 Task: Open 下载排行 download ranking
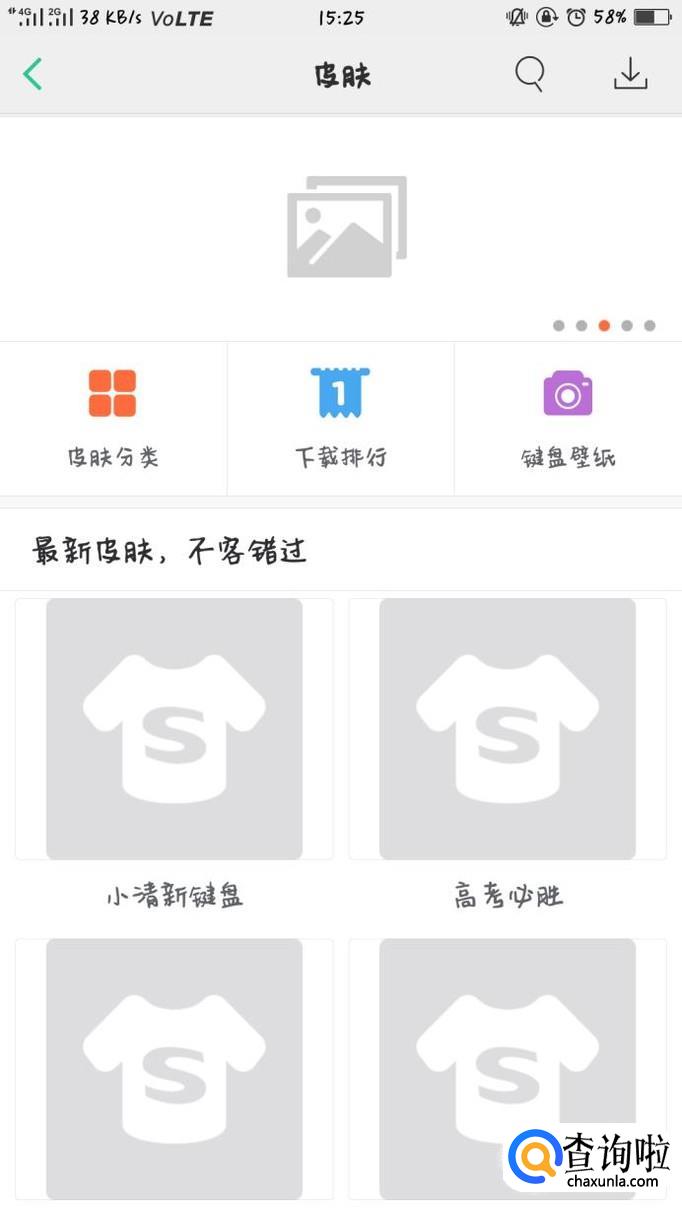[x=340, y=418]
